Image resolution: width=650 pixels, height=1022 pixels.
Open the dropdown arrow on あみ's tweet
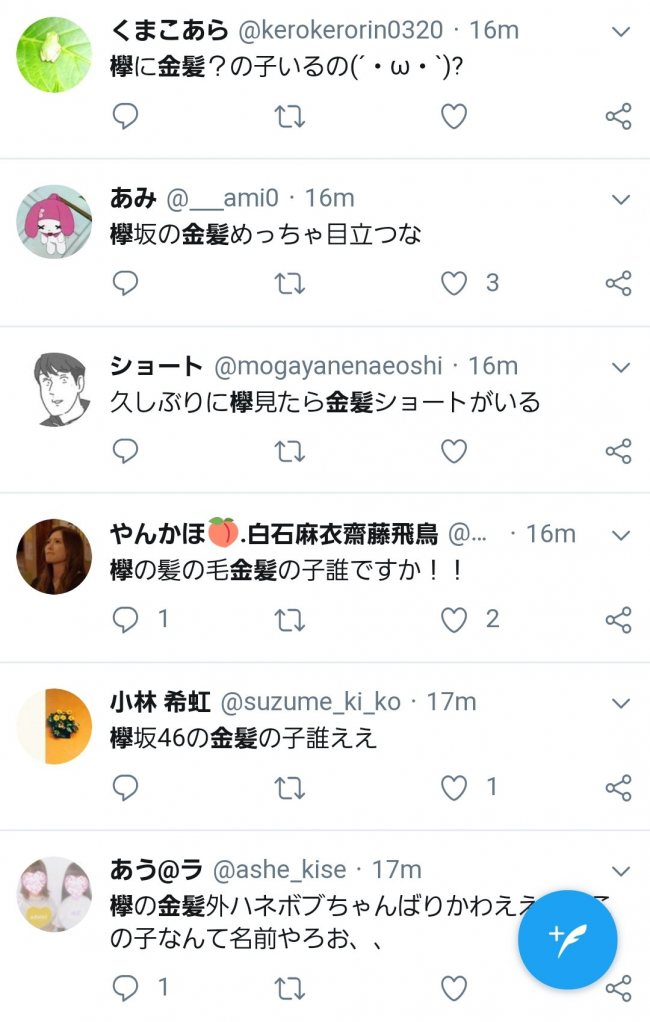(621, 199)
